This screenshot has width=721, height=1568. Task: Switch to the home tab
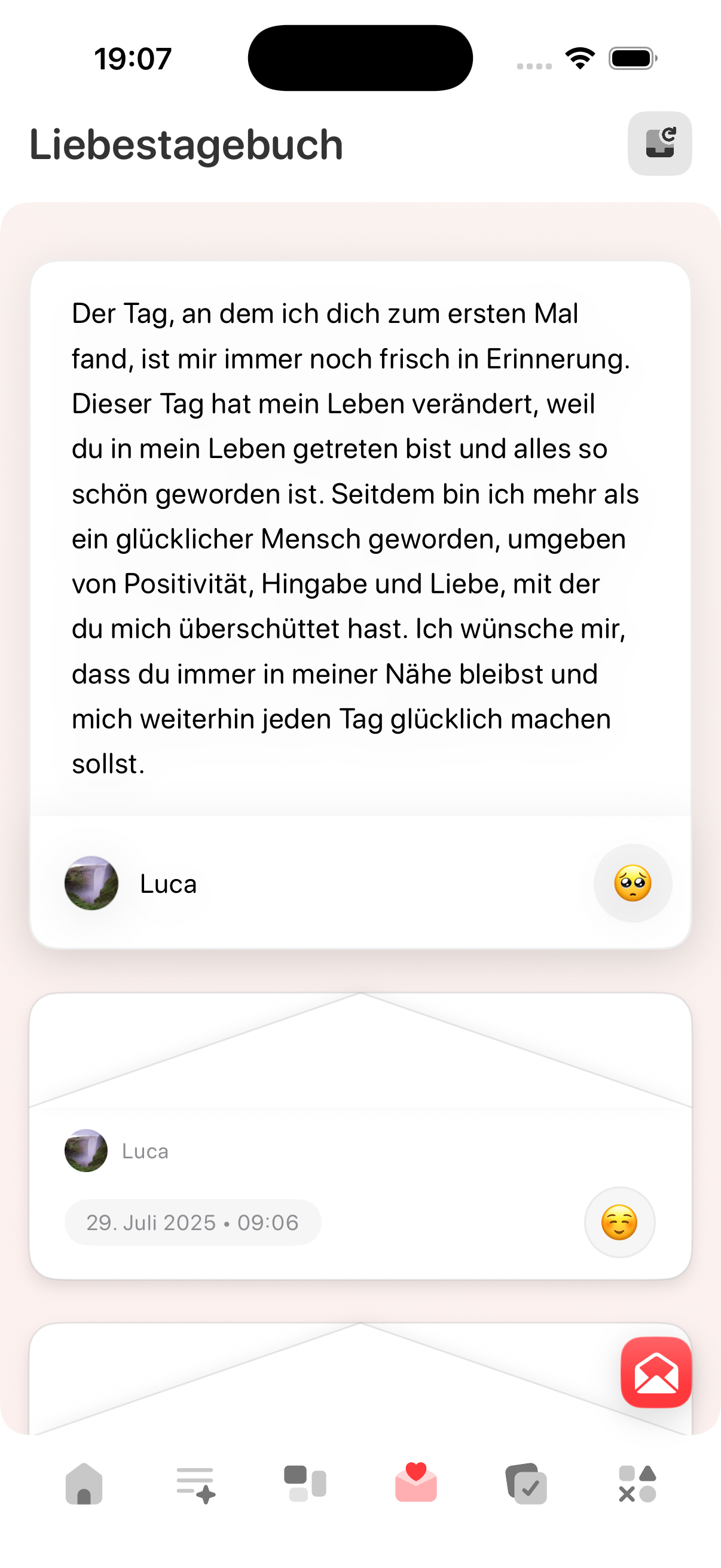pyautogui.click(x=84, y=1484)
